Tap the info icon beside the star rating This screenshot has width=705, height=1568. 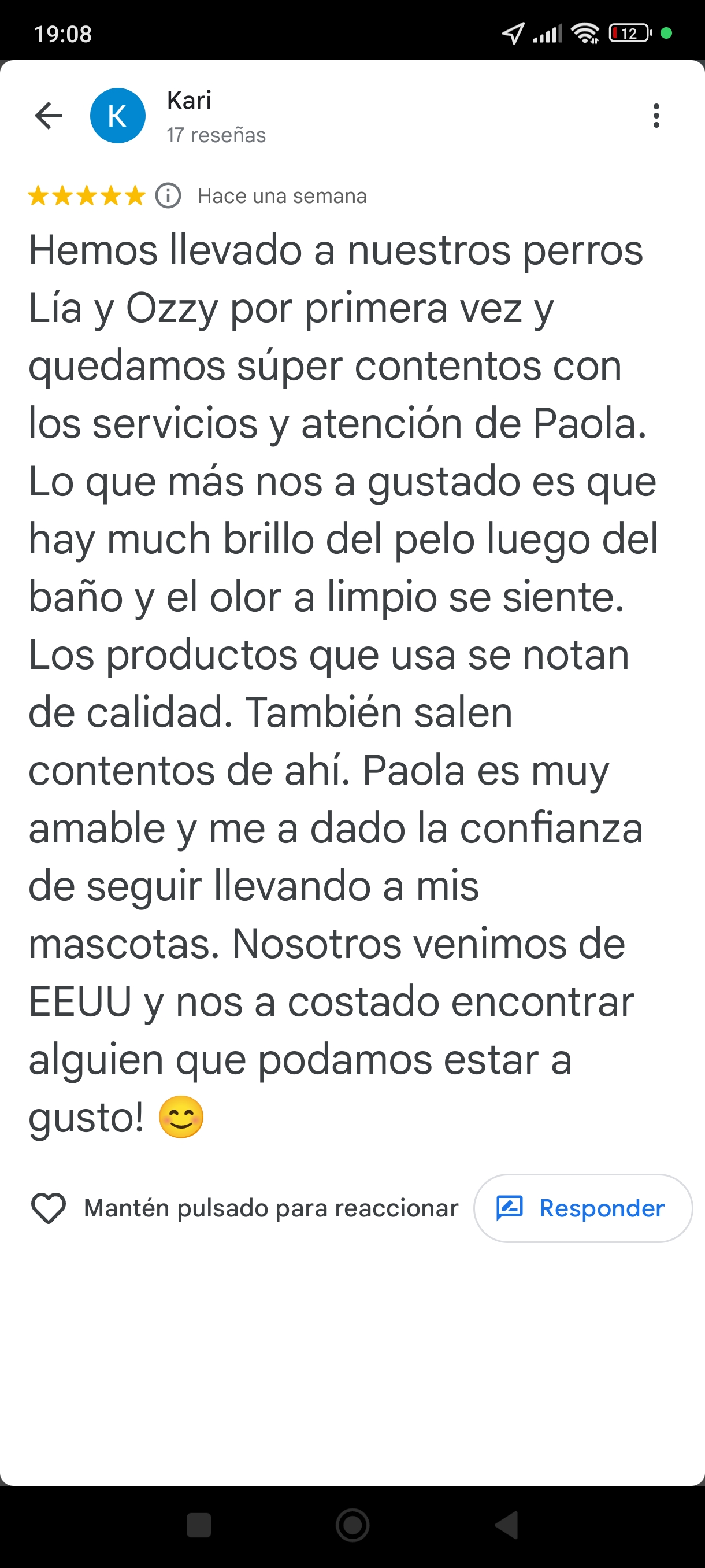pyautogui.click(x=168, y=196)
